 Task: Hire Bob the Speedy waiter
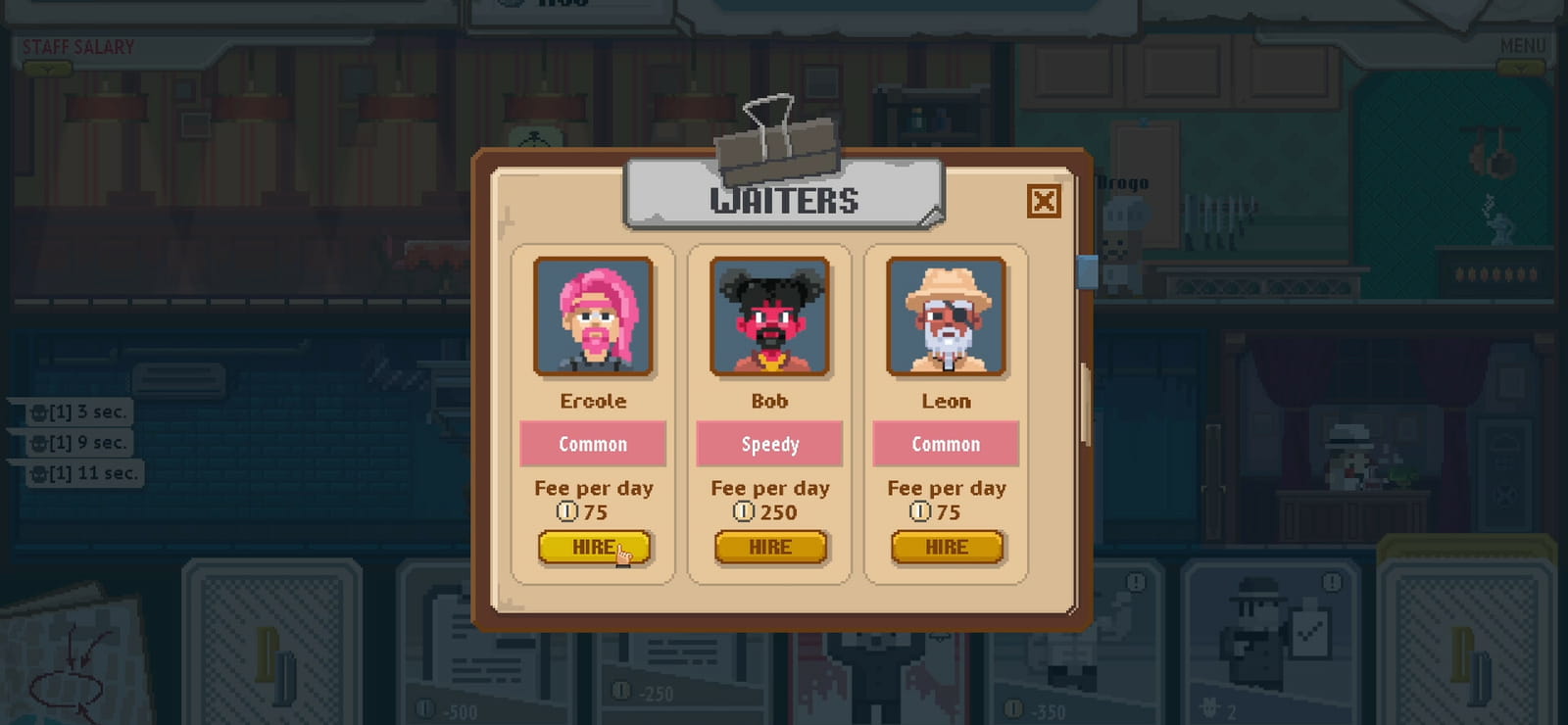770,547
